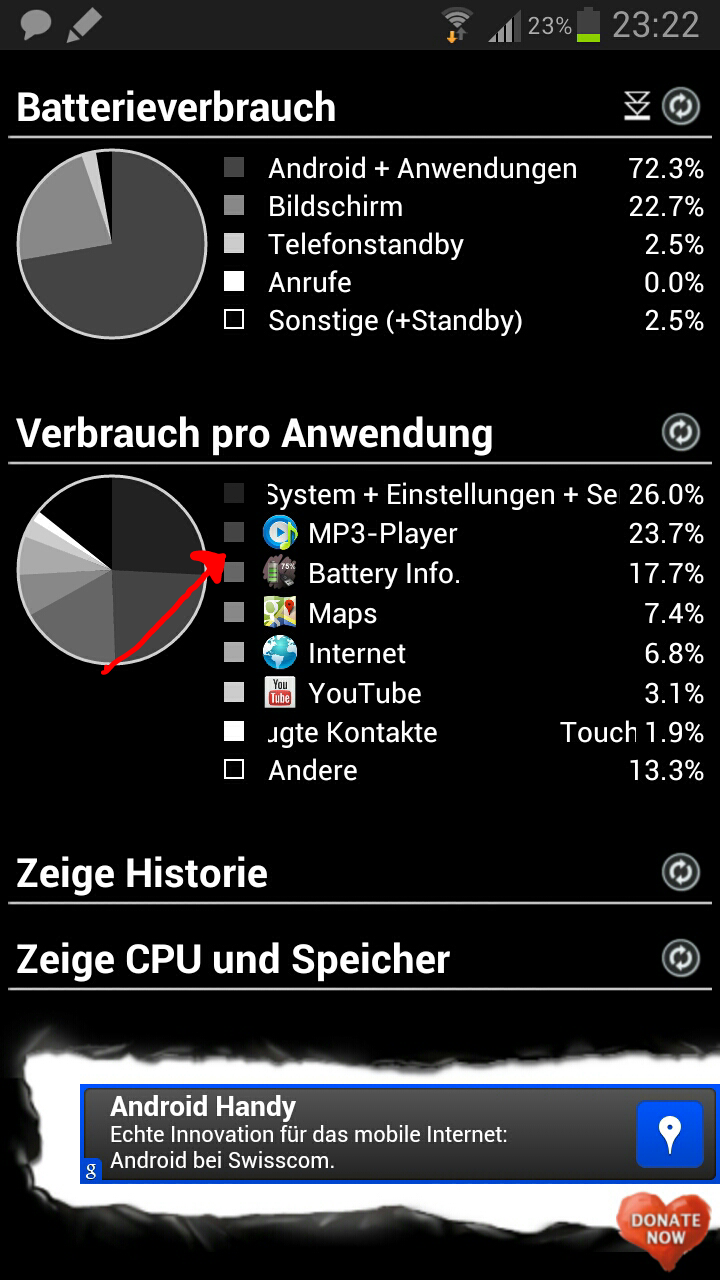Tap the hourglass icon beside Batterieverbrauch

coord(637,106)
